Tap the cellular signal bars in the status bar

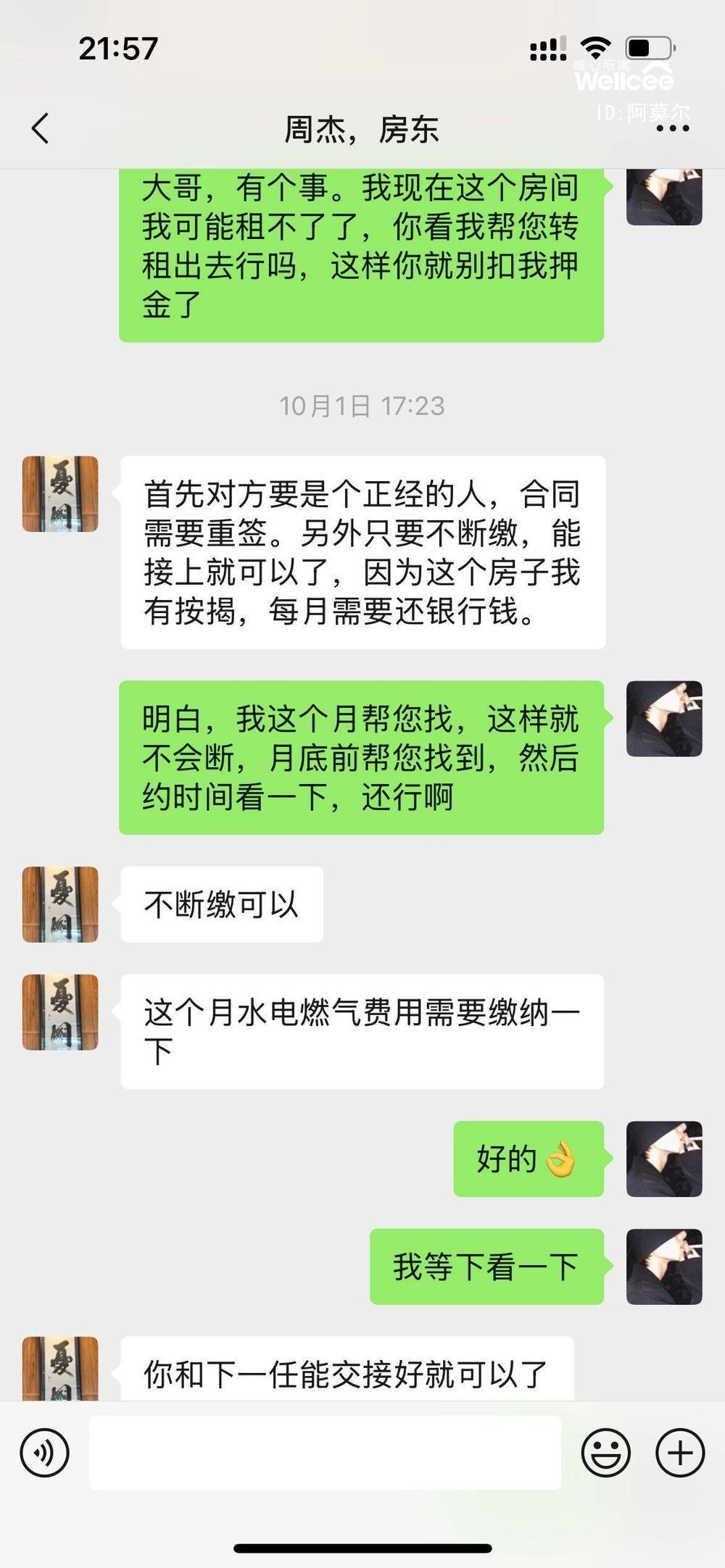click(x=547, y=47)
